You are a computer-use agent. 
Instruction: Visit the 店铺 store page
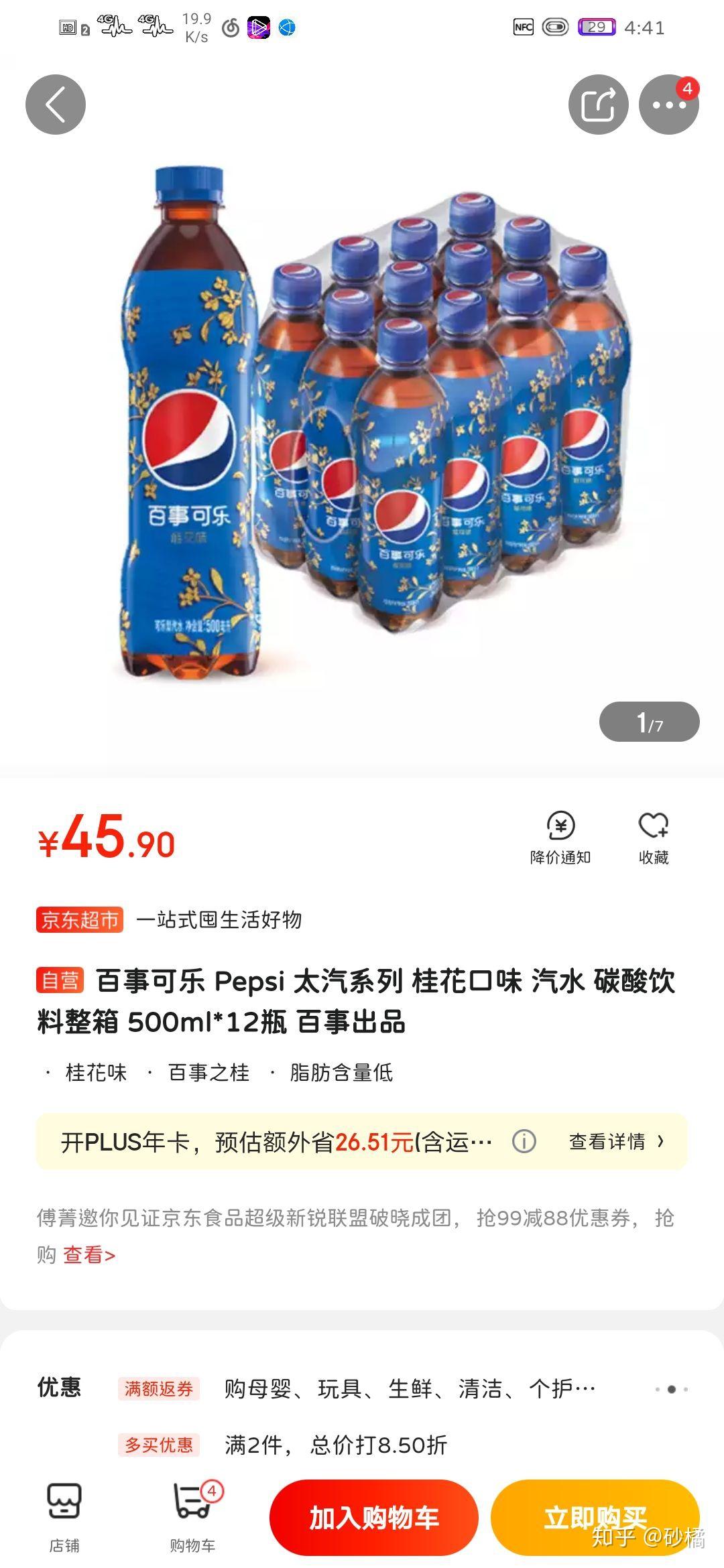coord(64,1516)
